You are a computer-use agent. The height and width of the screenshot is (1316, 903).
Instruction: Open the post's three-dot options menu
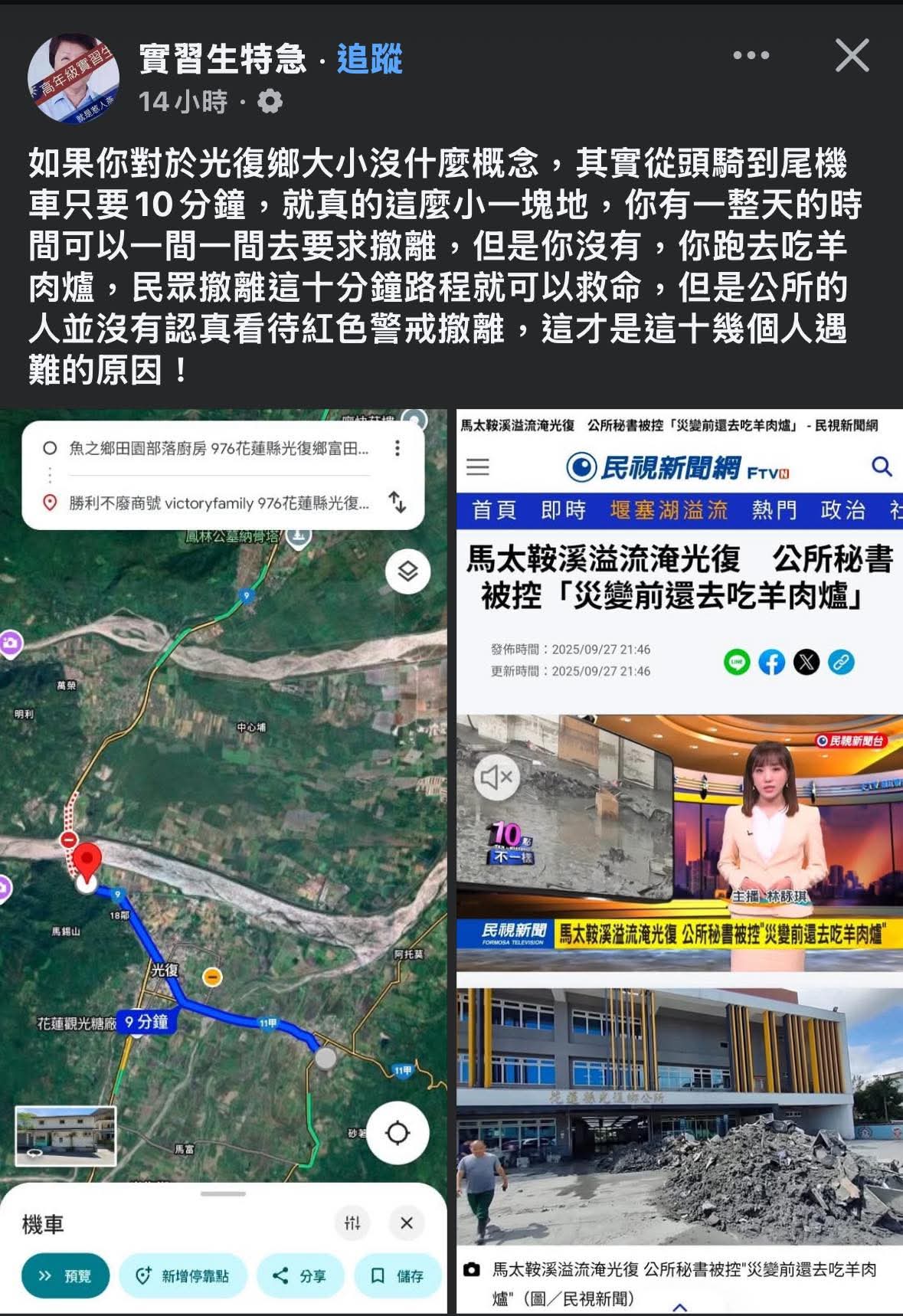click(751, 55)
